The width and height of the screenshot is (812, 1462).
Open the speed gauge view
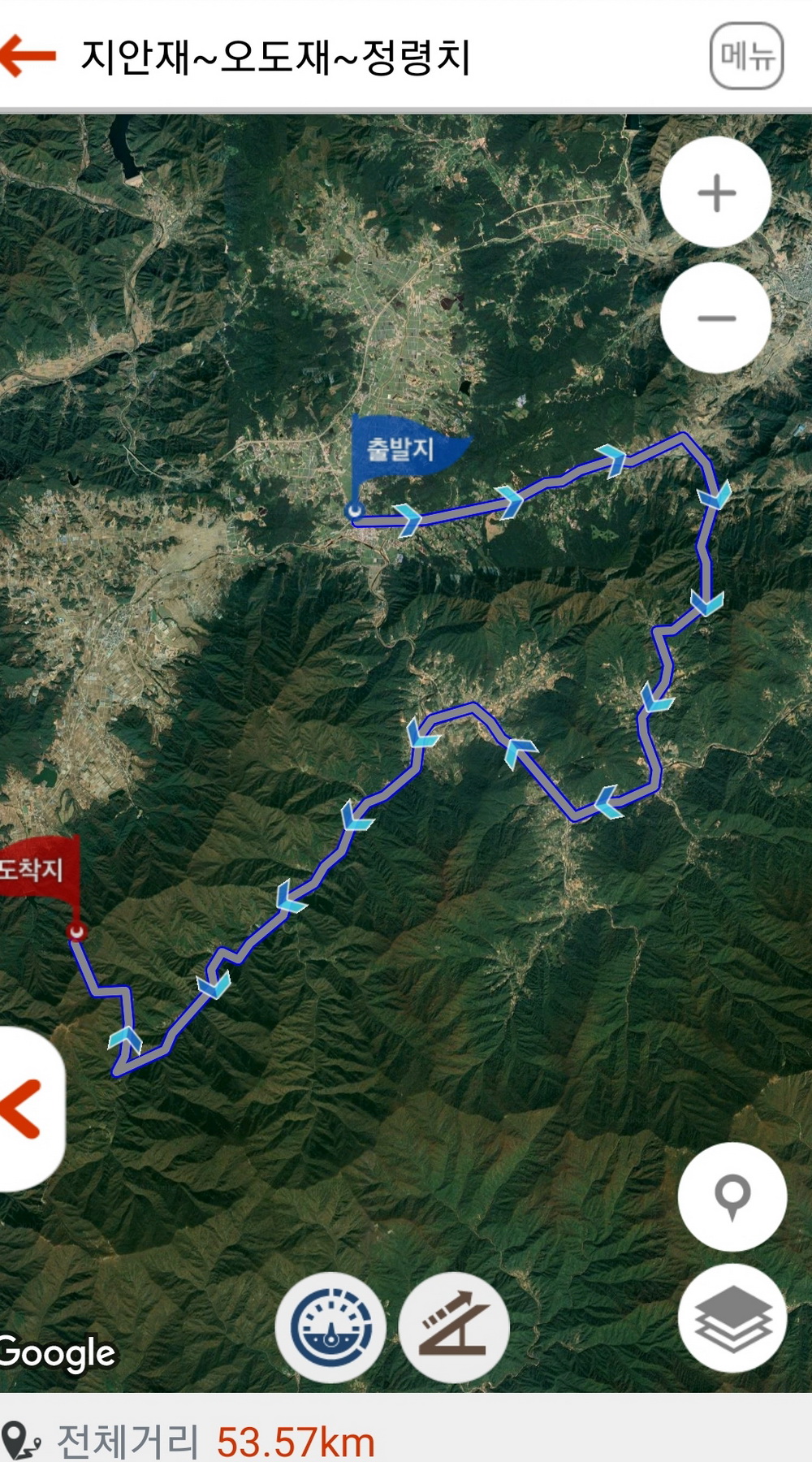tap(330, 1327)
